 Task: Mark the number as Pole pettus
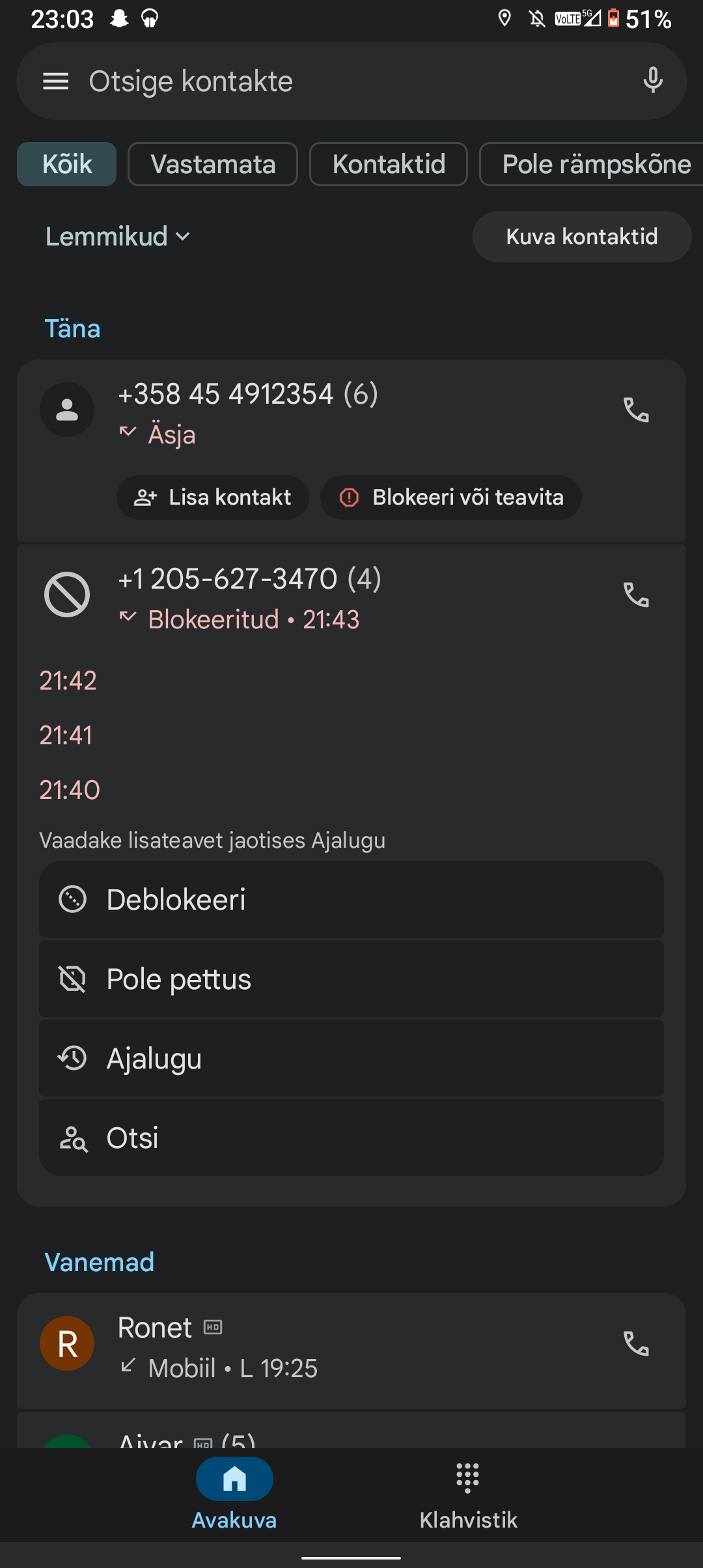point(351,979)
